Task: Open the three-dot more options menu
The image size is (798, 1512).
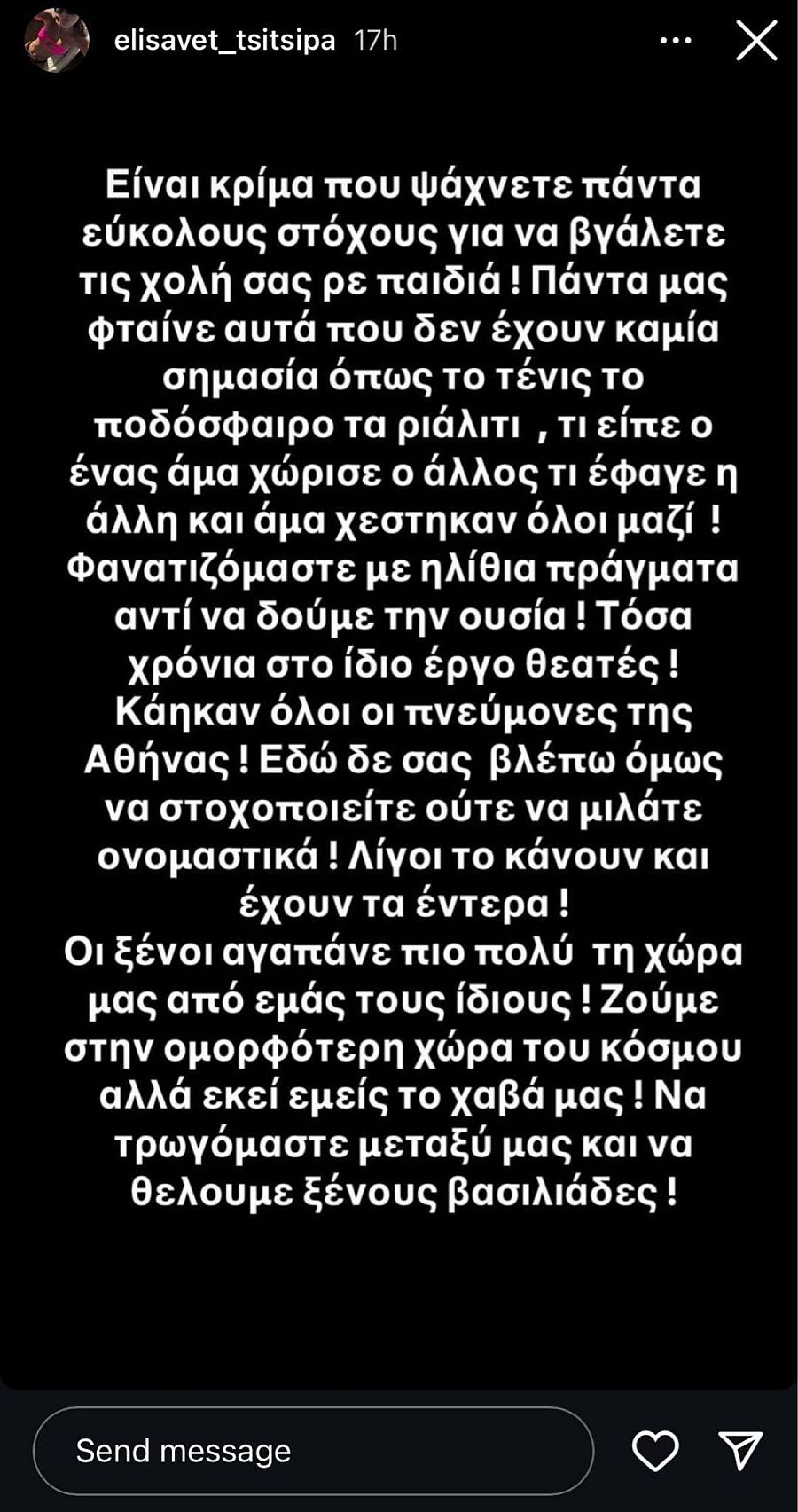Action: tap(676, 41)
